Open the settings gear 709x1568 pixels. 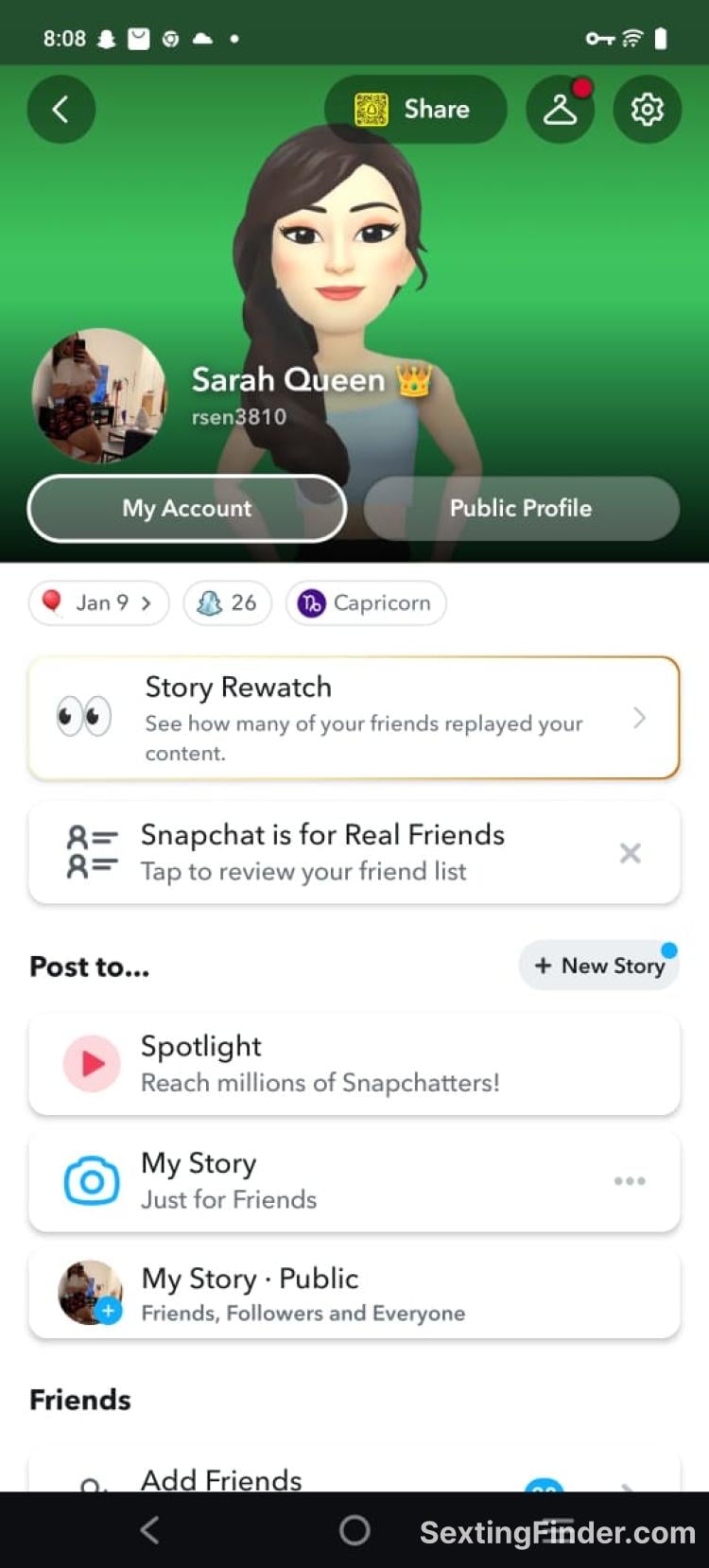(x=647, y=110)
